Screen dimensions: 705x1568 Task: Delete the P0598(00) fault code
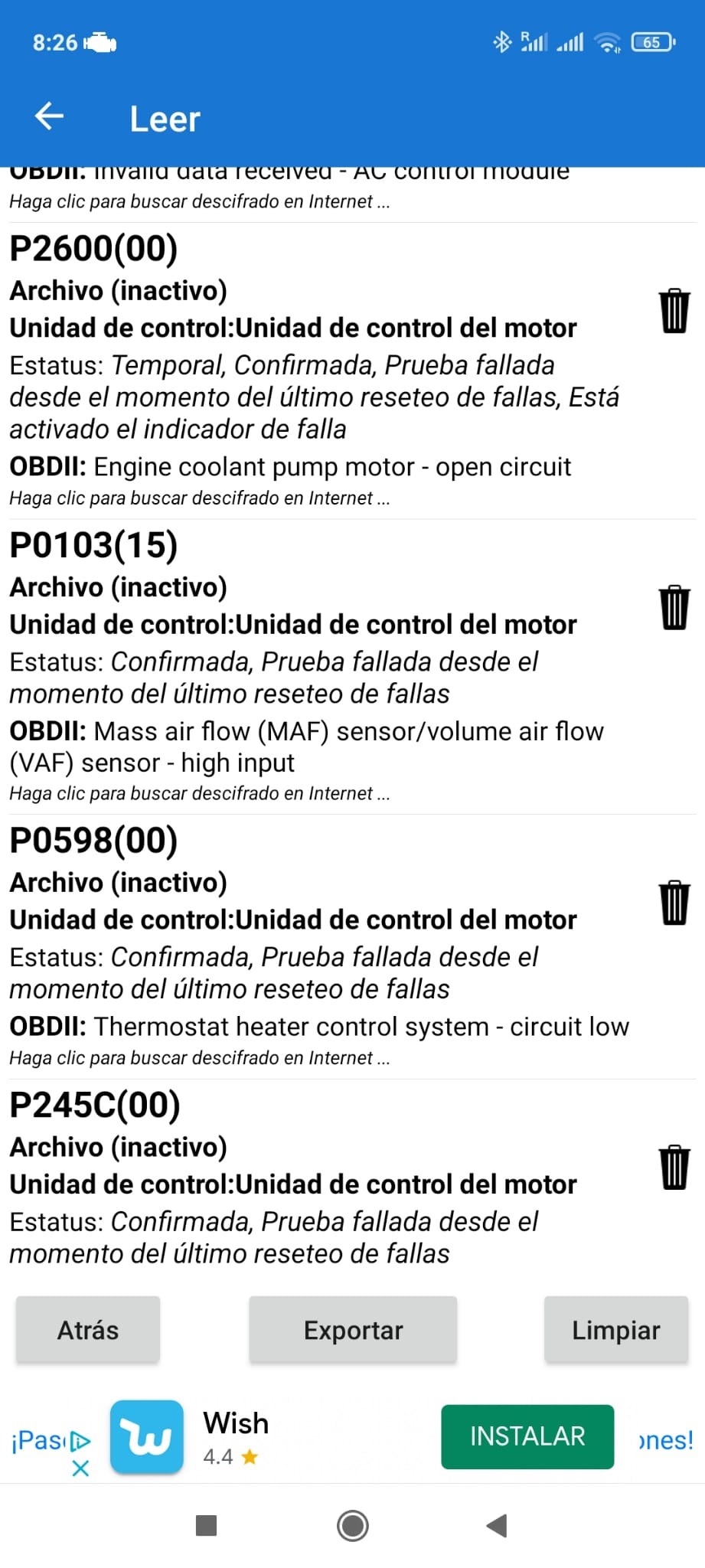pos(674,903)
